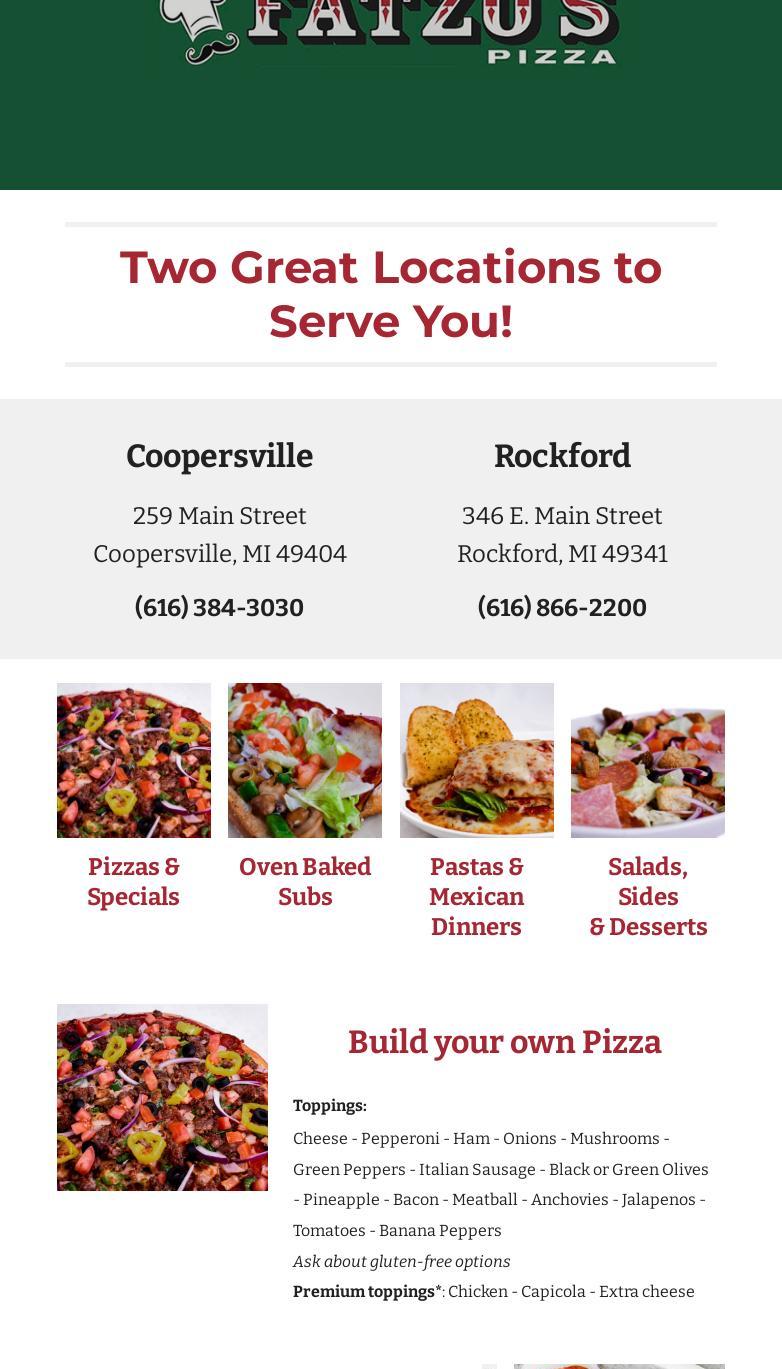Image resolution: width=782 pixels, height=1369 pixels.
Task: Call the Rockford number (616) 866-2200
Action: tap(562, 608)
